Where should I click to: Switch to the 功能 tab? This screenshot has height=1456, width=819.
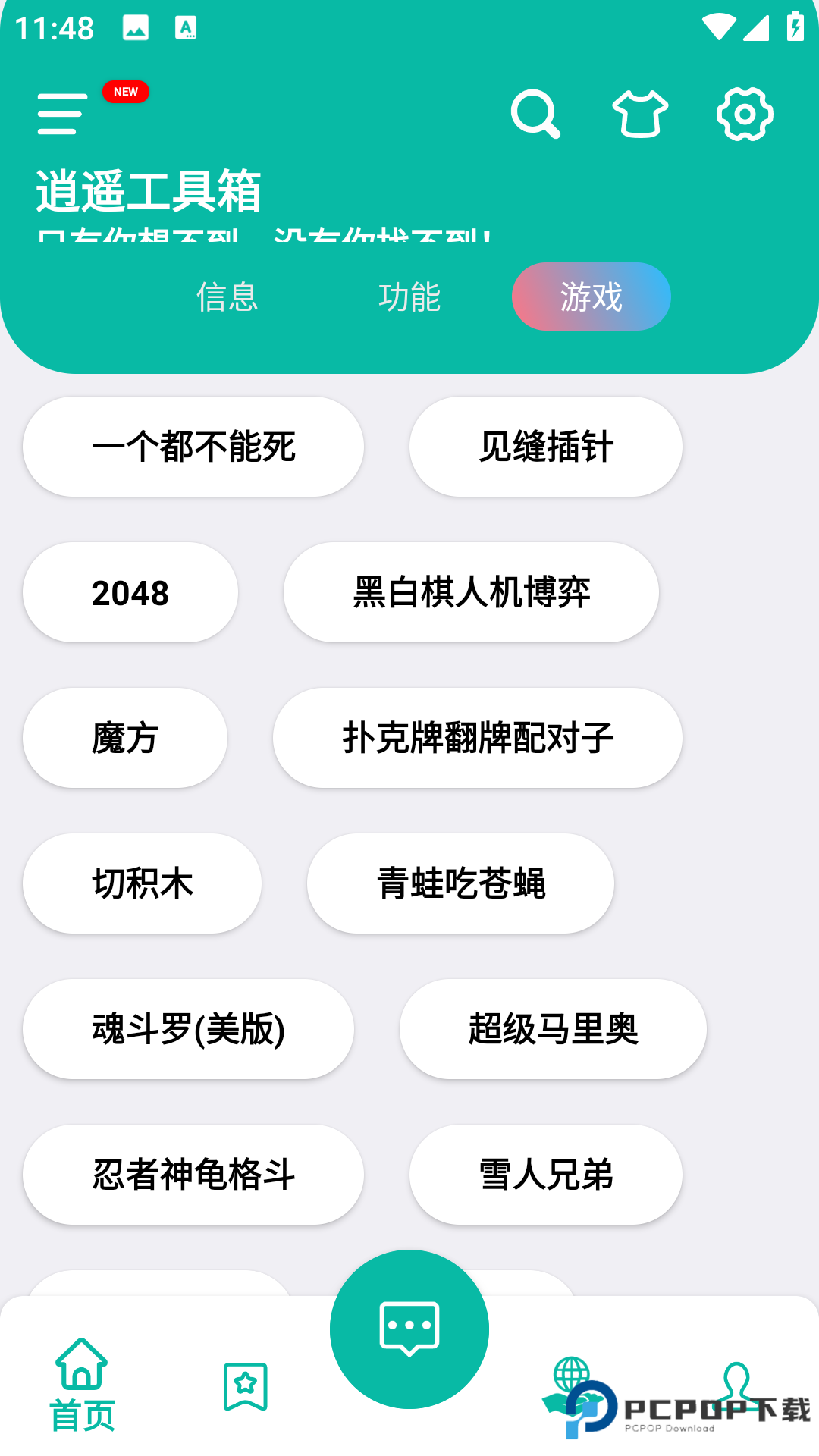pyautogui.click(x=409, y=297)
